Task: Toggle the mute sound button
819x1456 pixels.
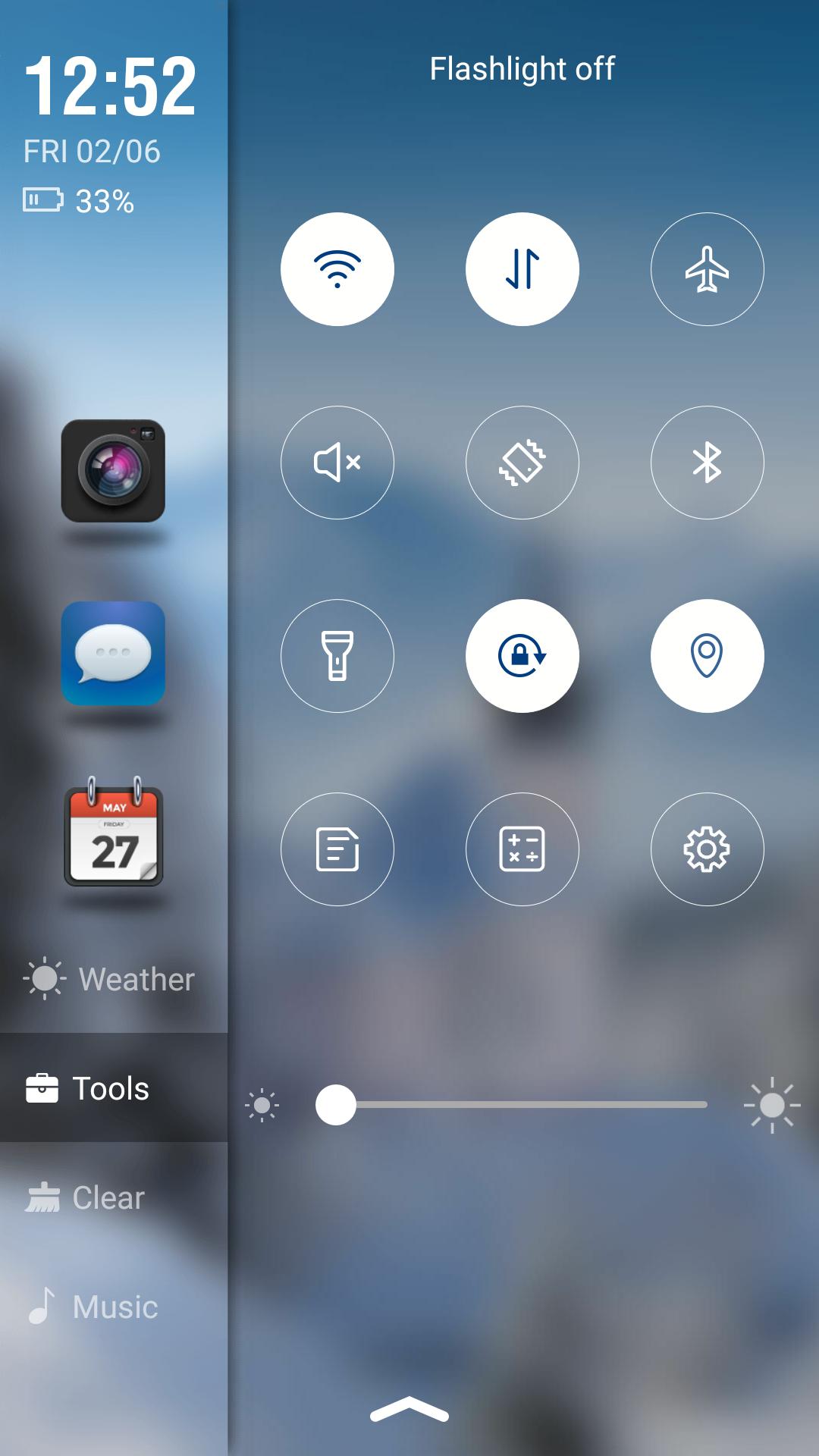Action: click(337, 463)
